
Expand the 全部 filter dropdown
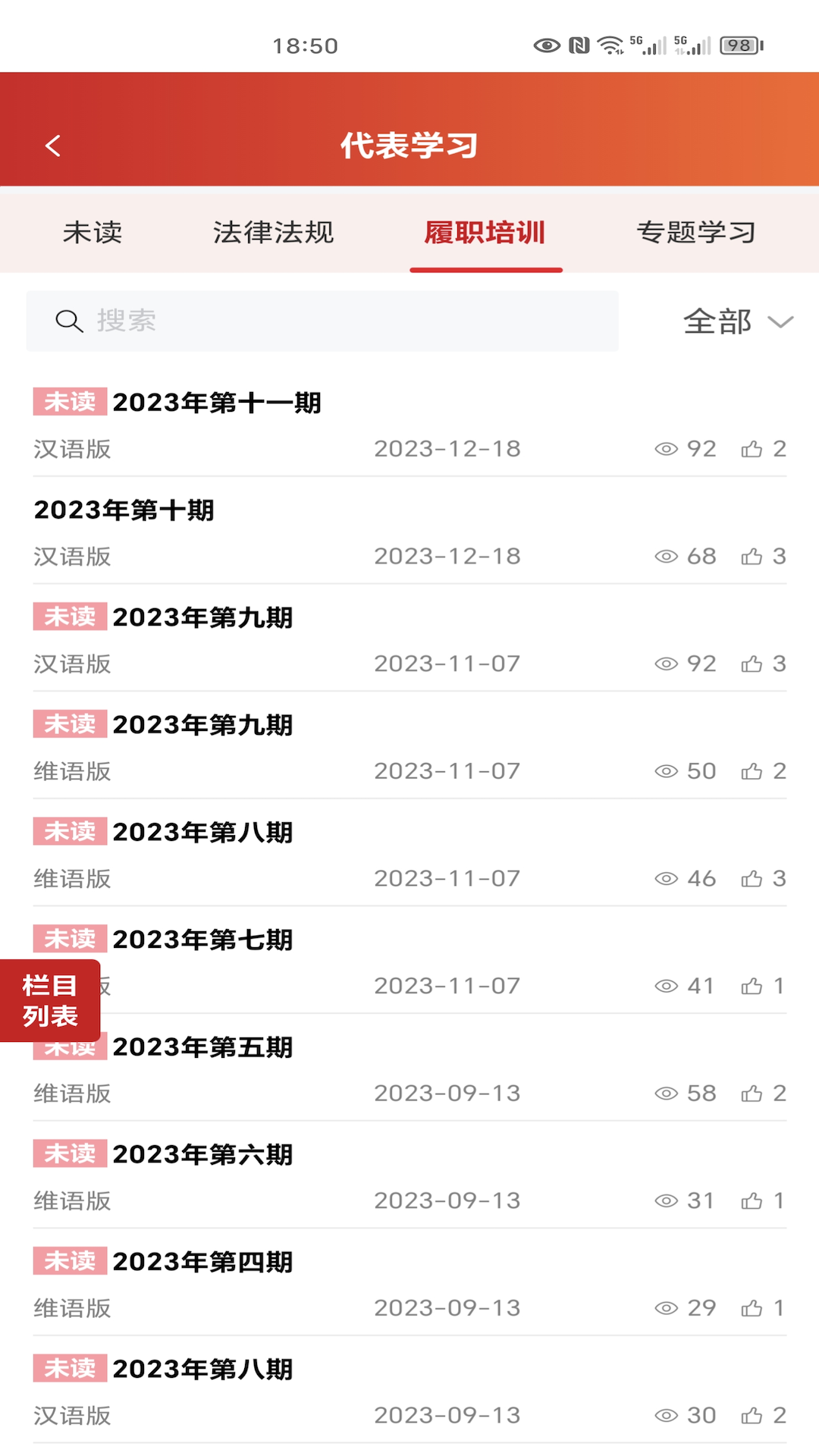tap(739, 322)
